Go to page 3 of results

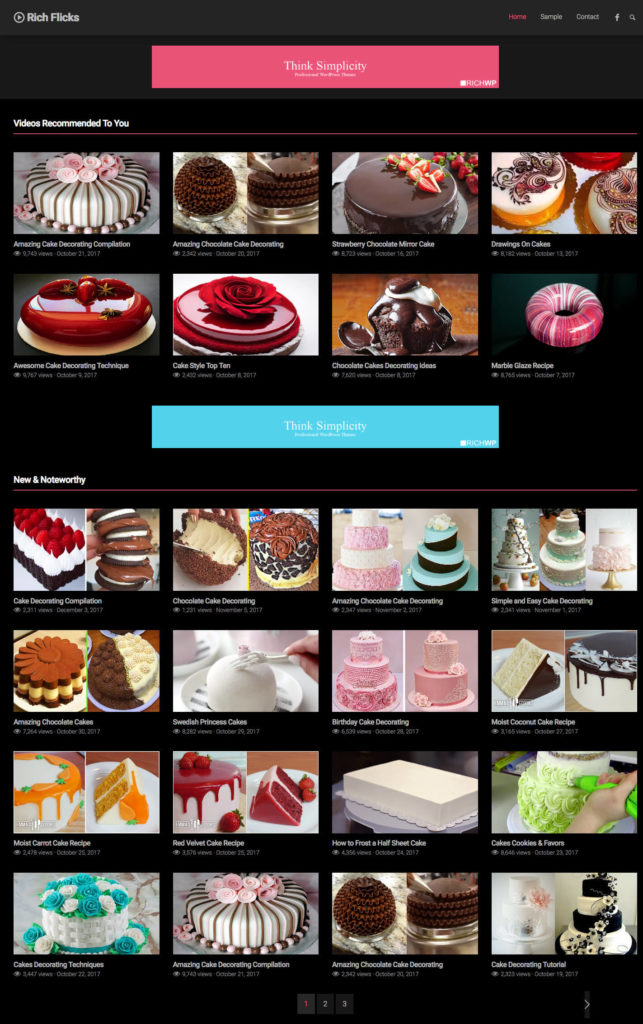coord(344,1003)
